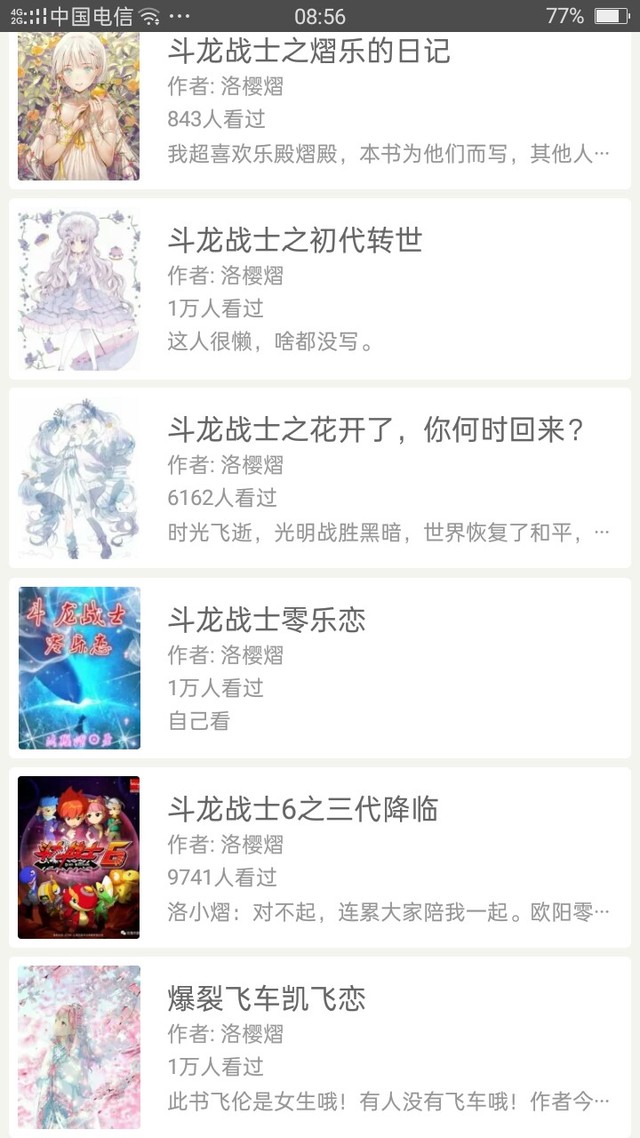Open the book 斗龙战士6之三代降临

pos(303,809)
